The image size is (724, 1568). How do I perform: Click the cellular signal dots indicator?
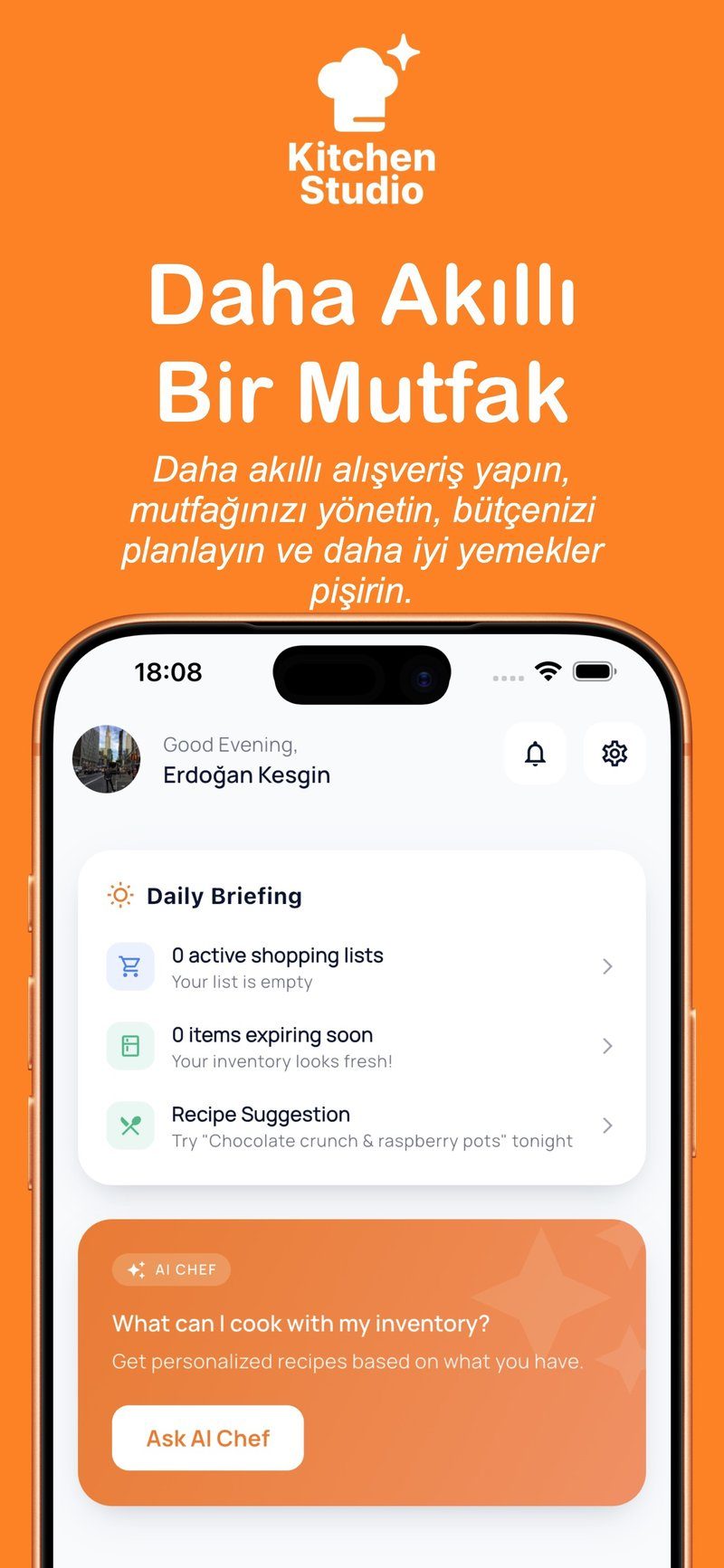pos(507,676)
